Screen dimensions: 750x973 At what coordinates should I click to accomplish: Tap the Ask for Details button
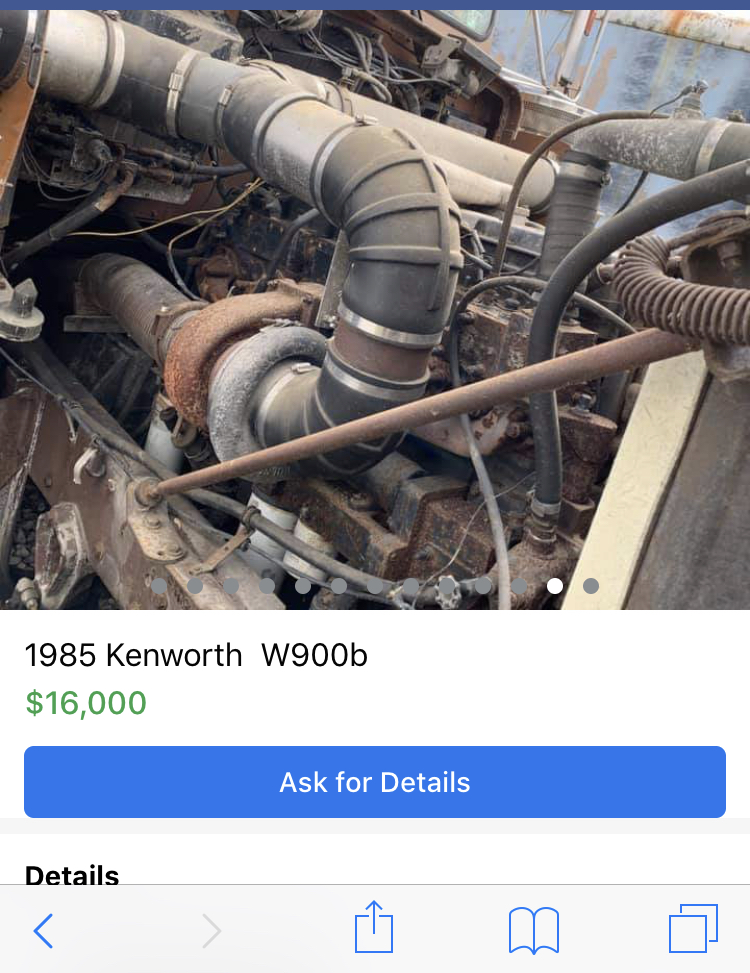point(375,782)
